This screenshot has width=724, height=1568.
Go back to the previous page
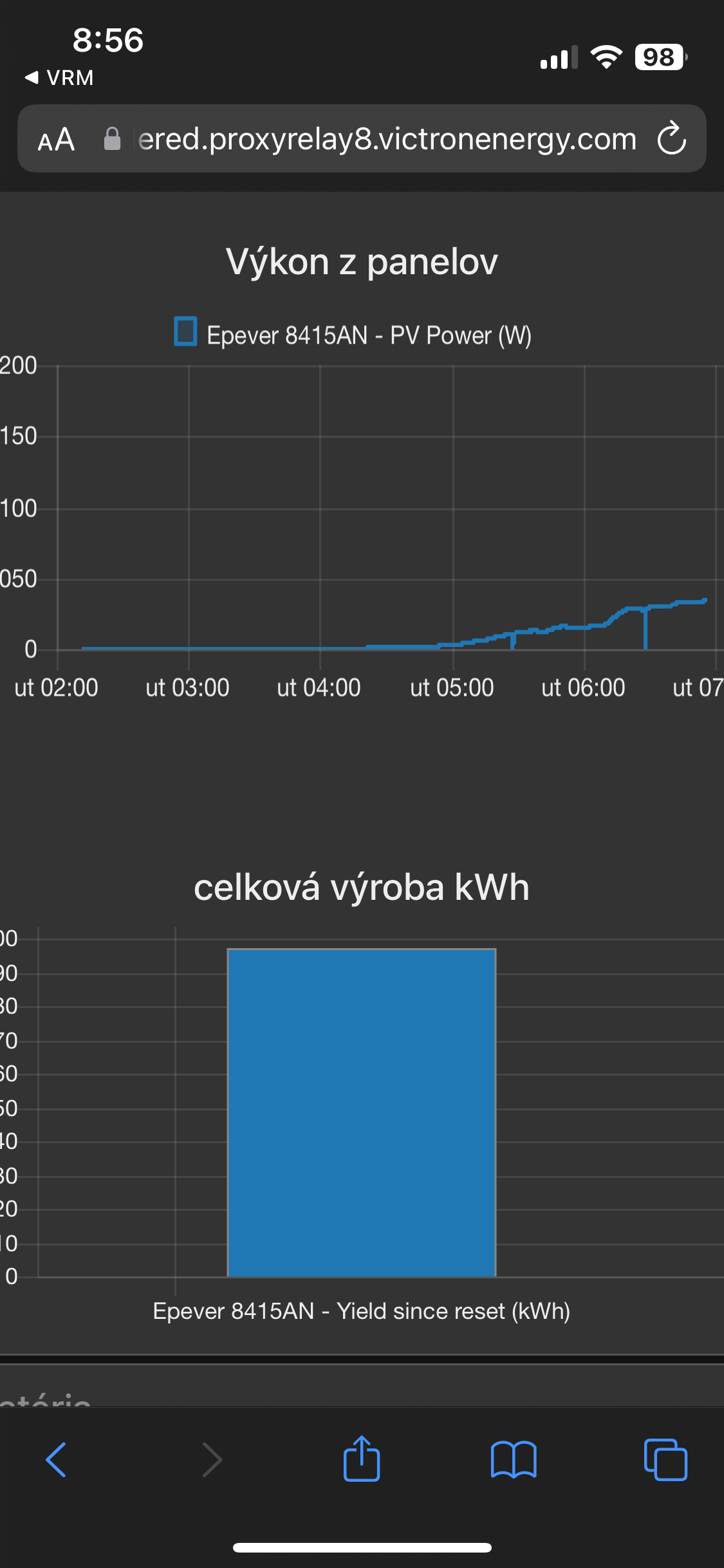tap(57, 1460)
